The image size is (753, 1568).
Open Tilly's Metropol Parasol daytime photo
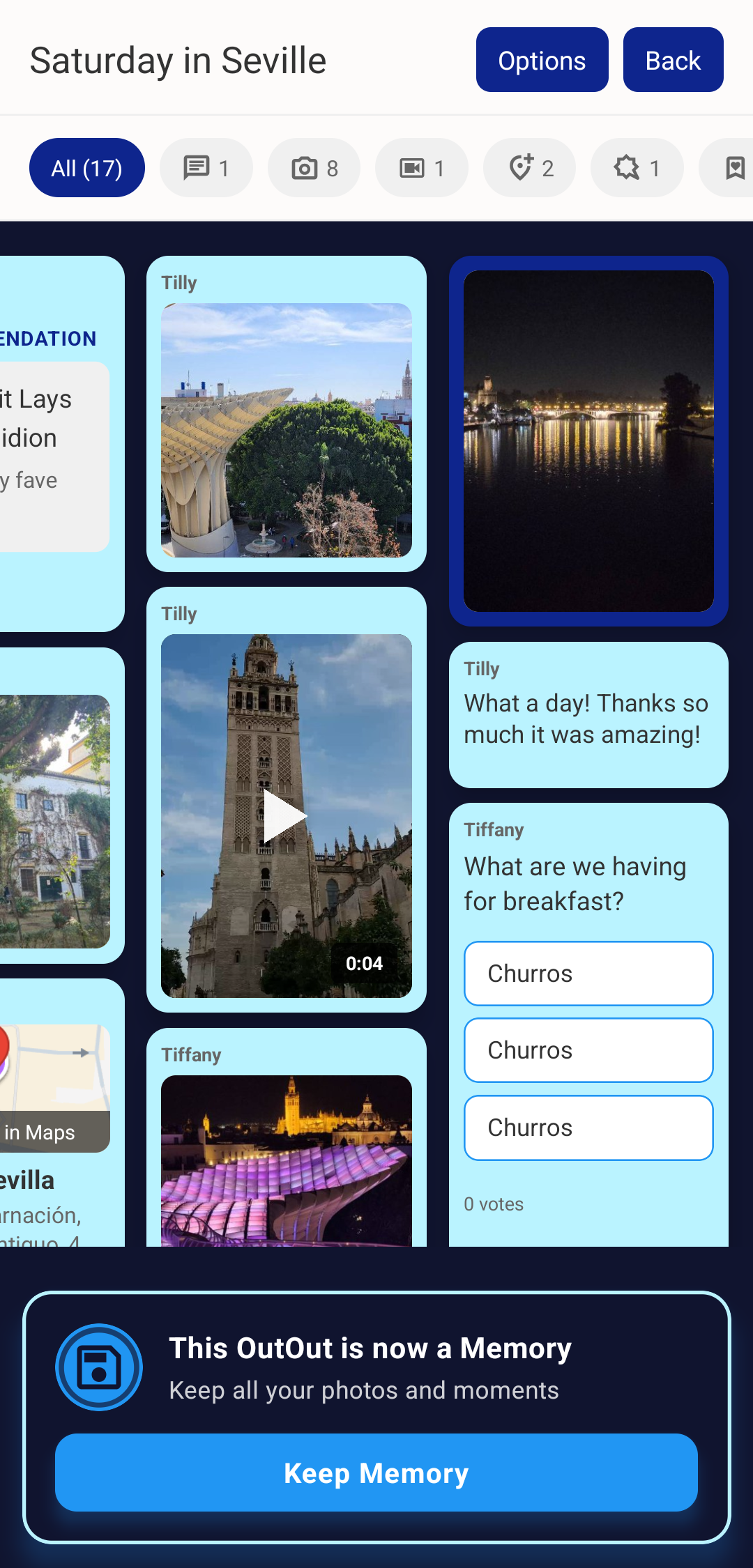click(287, 430)
